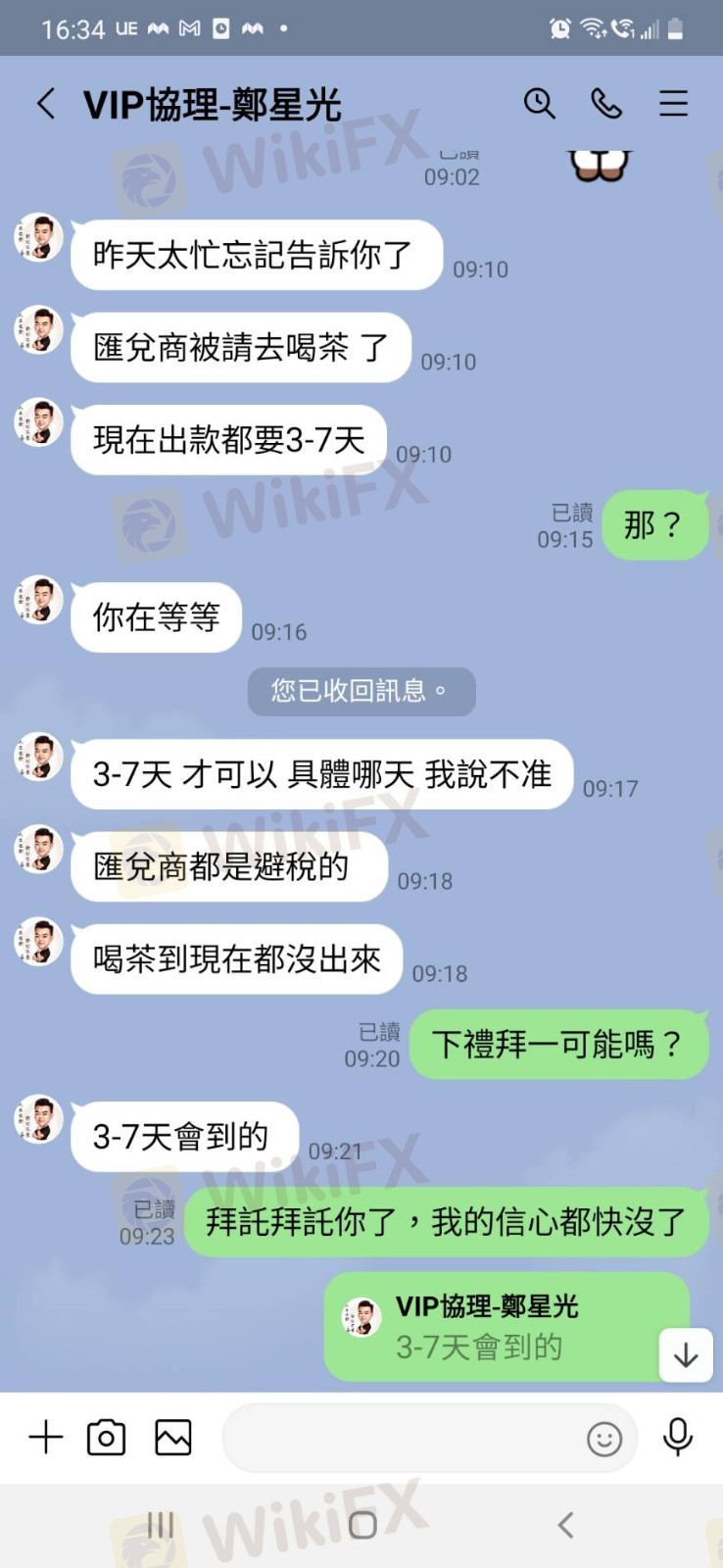Open the quoted reply 3-7天會到的
The height and width of the screenshot is (1568, 723).
490,1328
